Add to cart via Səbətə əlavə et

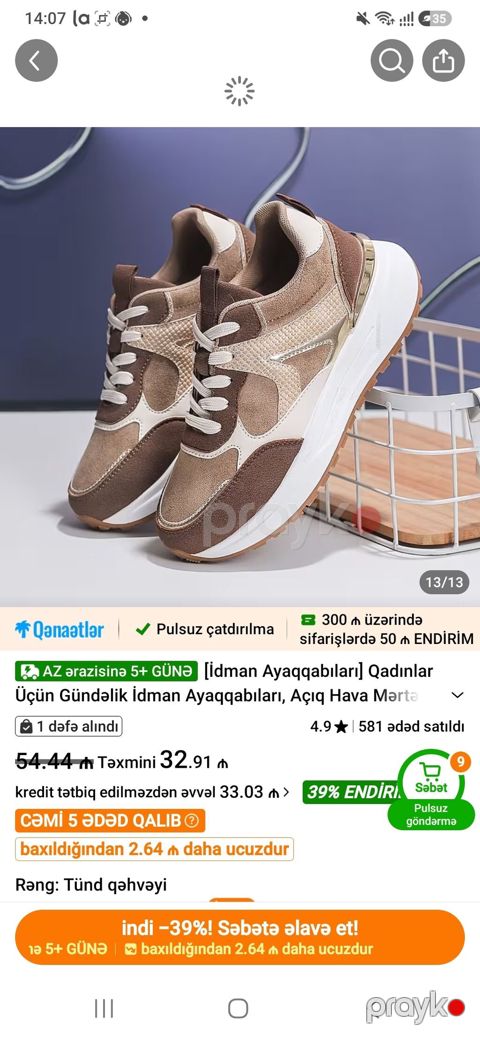[x=240, y=937]
